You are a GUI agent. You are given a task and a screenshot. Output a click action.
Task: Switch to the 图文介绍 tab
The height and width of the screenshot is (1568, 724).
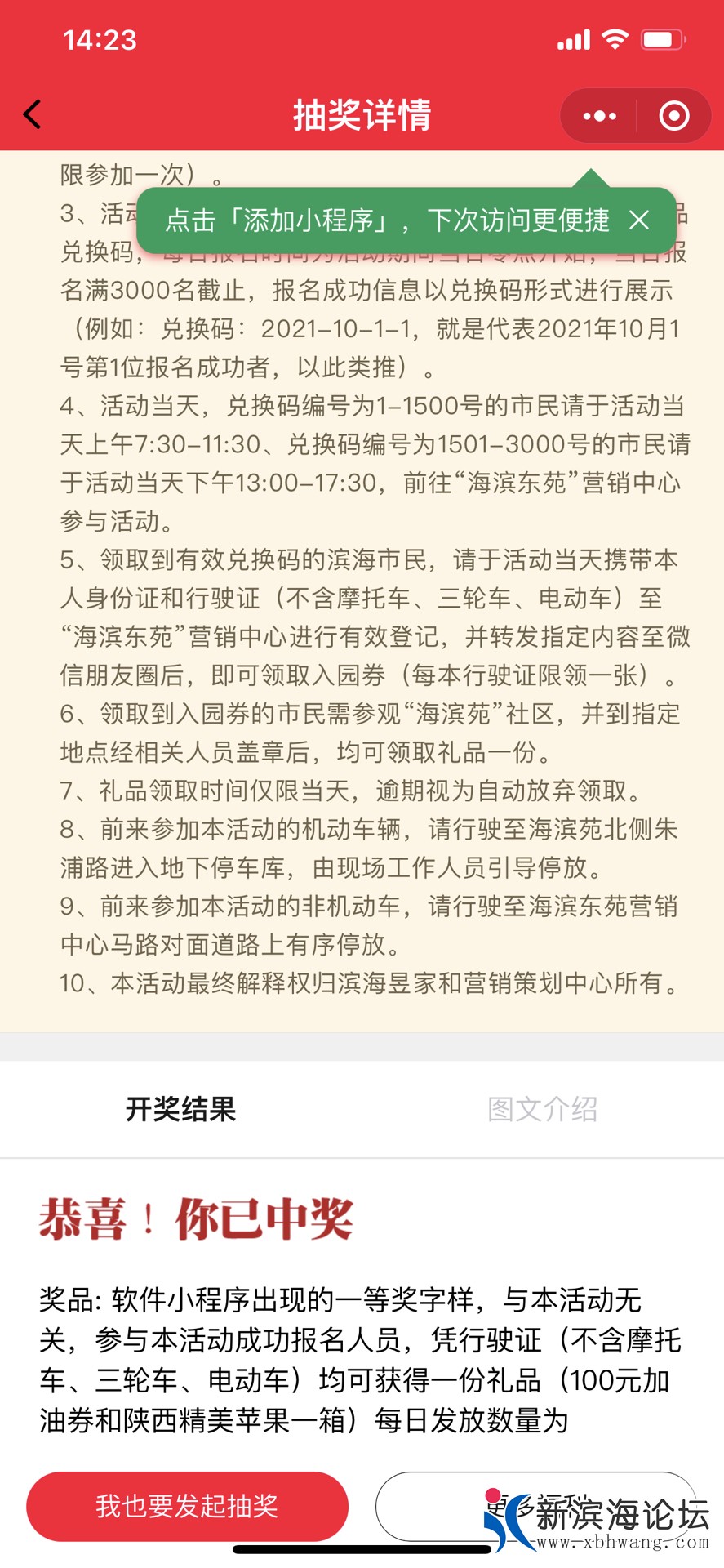pos(542,1109)
